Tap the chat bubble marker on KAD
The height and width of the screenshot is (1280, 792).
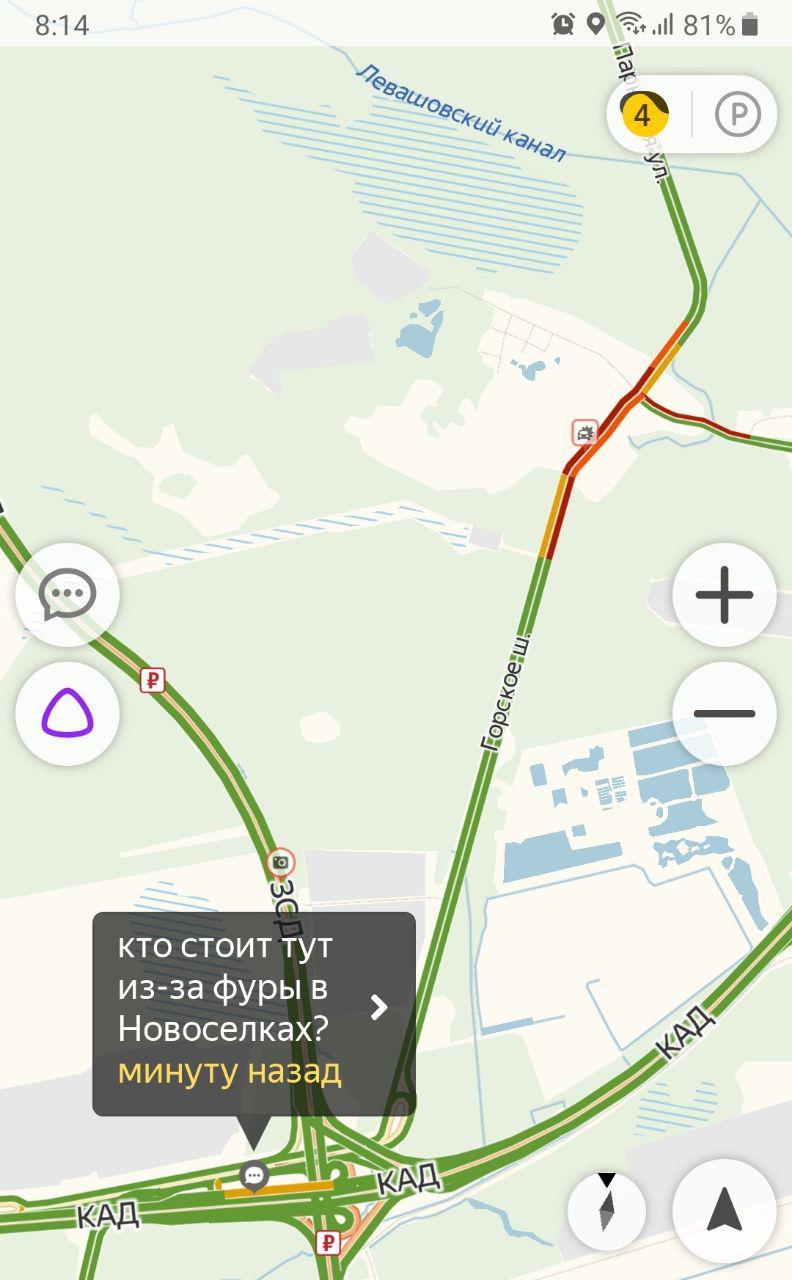255,1176
